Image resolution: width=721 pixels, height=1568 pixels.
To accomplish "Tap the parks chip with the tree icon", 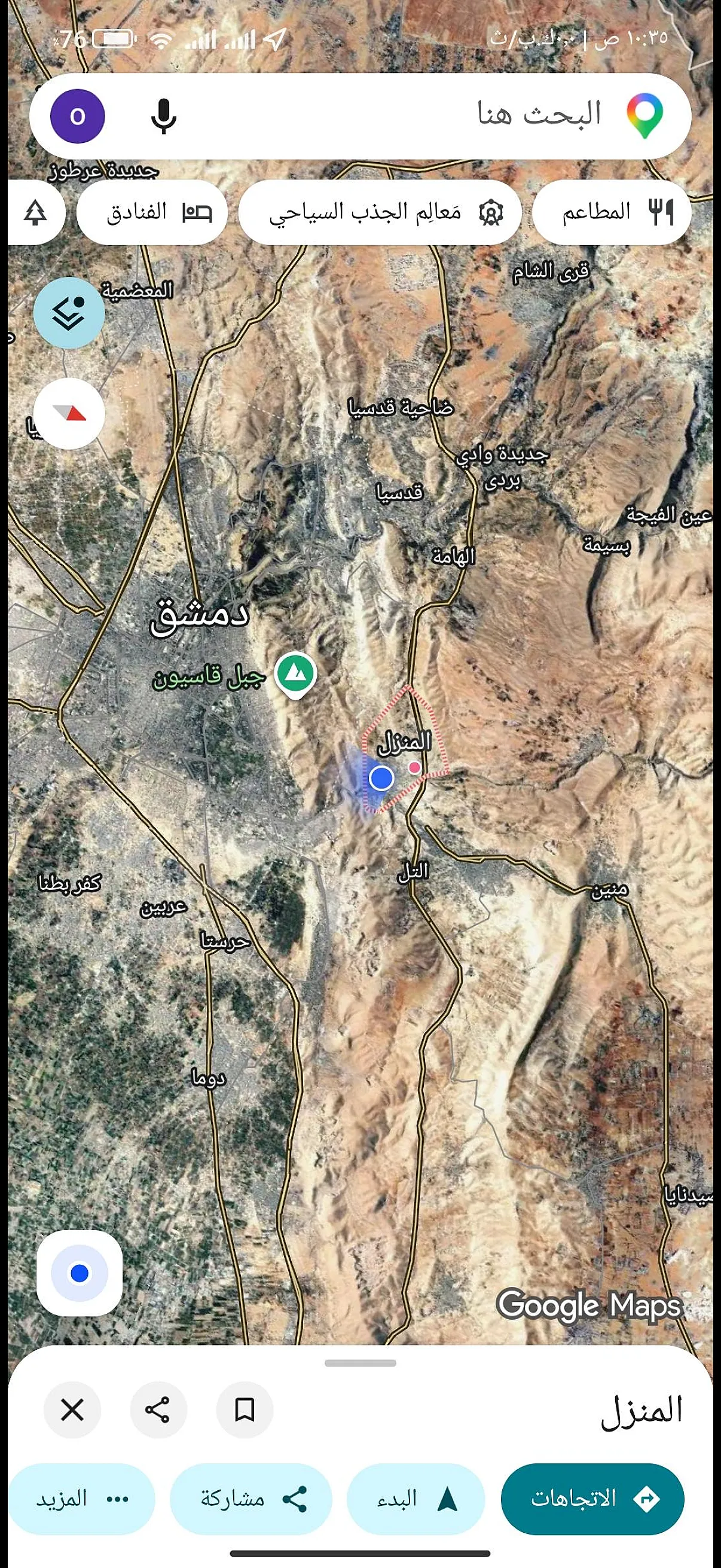I will pos(35,212).
